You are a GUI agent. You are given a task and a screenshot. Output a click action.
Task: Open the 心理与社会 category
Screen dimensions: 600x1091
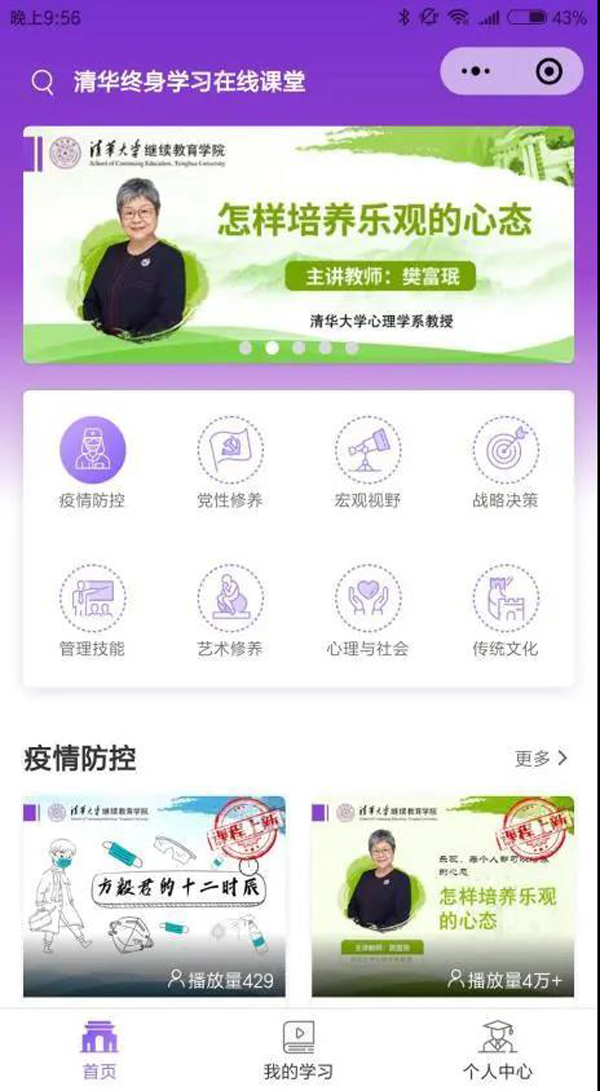[368, 611]
